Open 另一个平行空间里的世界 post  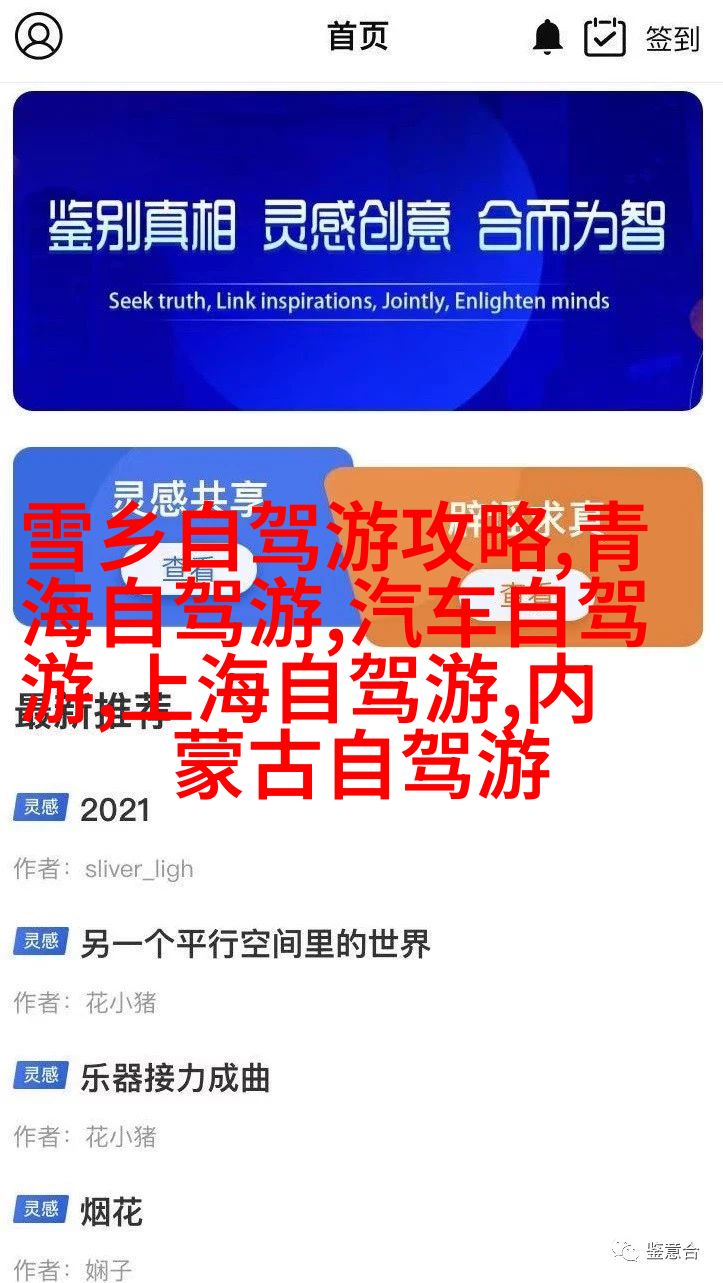click(255, 943)
